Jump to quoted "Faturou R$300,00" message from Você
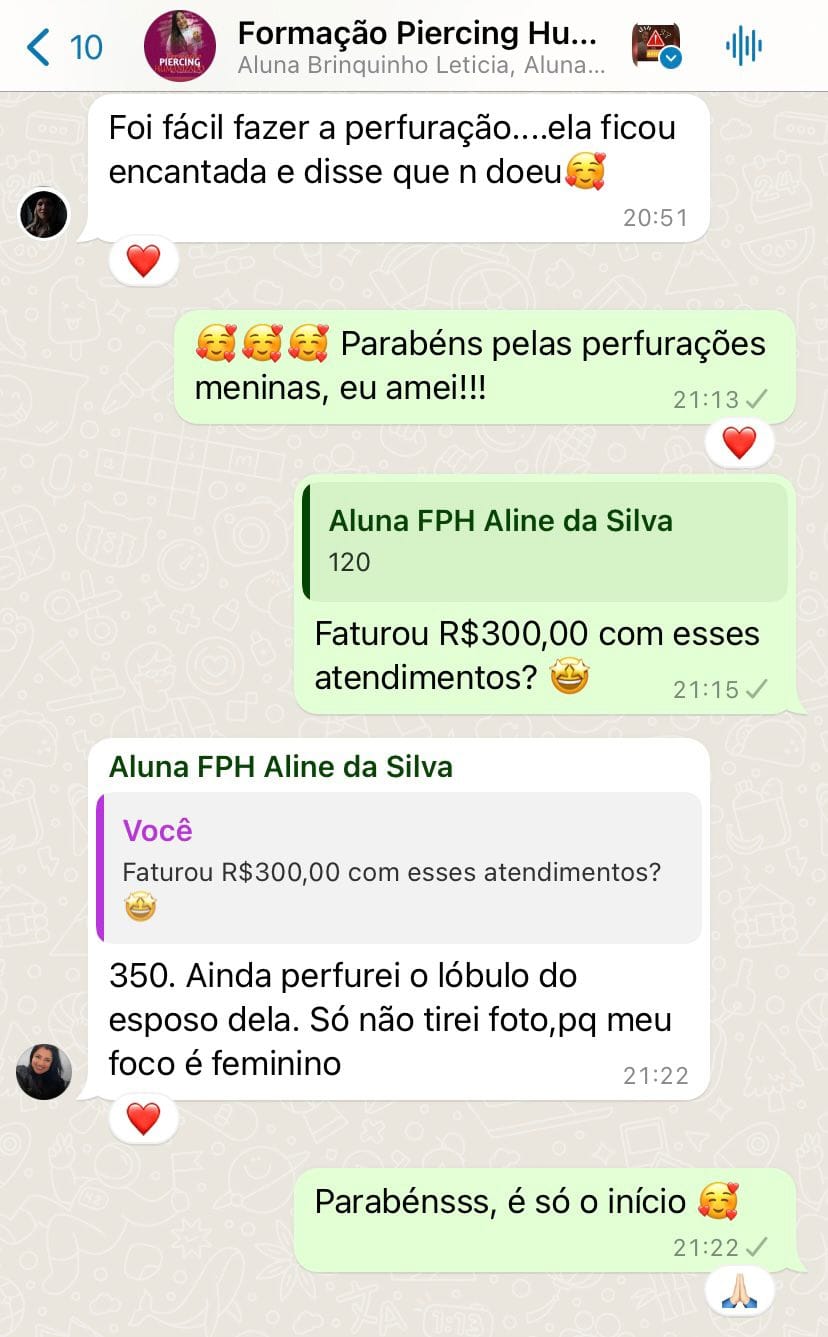The width and height of the screenshot is (828, 1337). point(400,867)
